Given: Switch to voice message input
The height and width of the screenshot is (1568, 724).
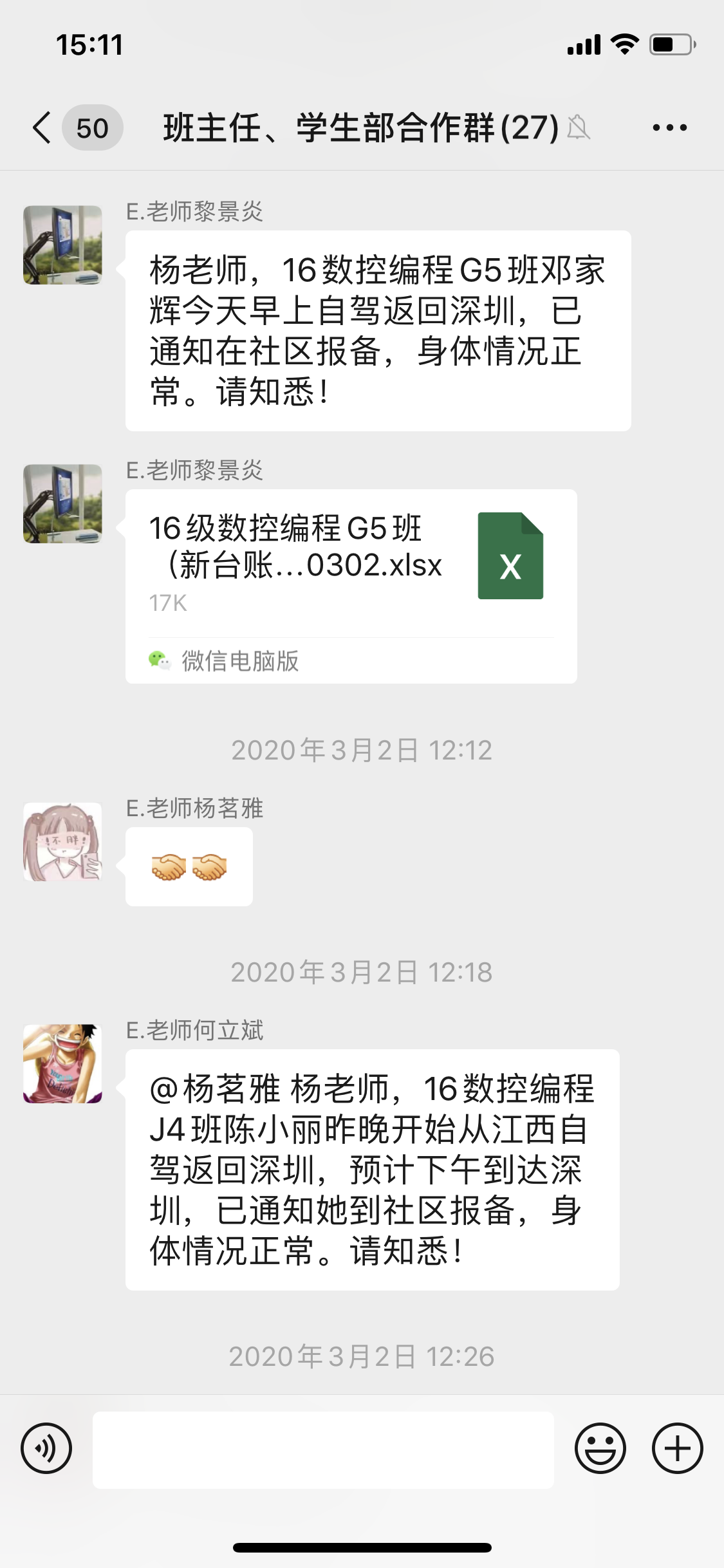Looking at the screenshot, I should [x=46, y=1448].
